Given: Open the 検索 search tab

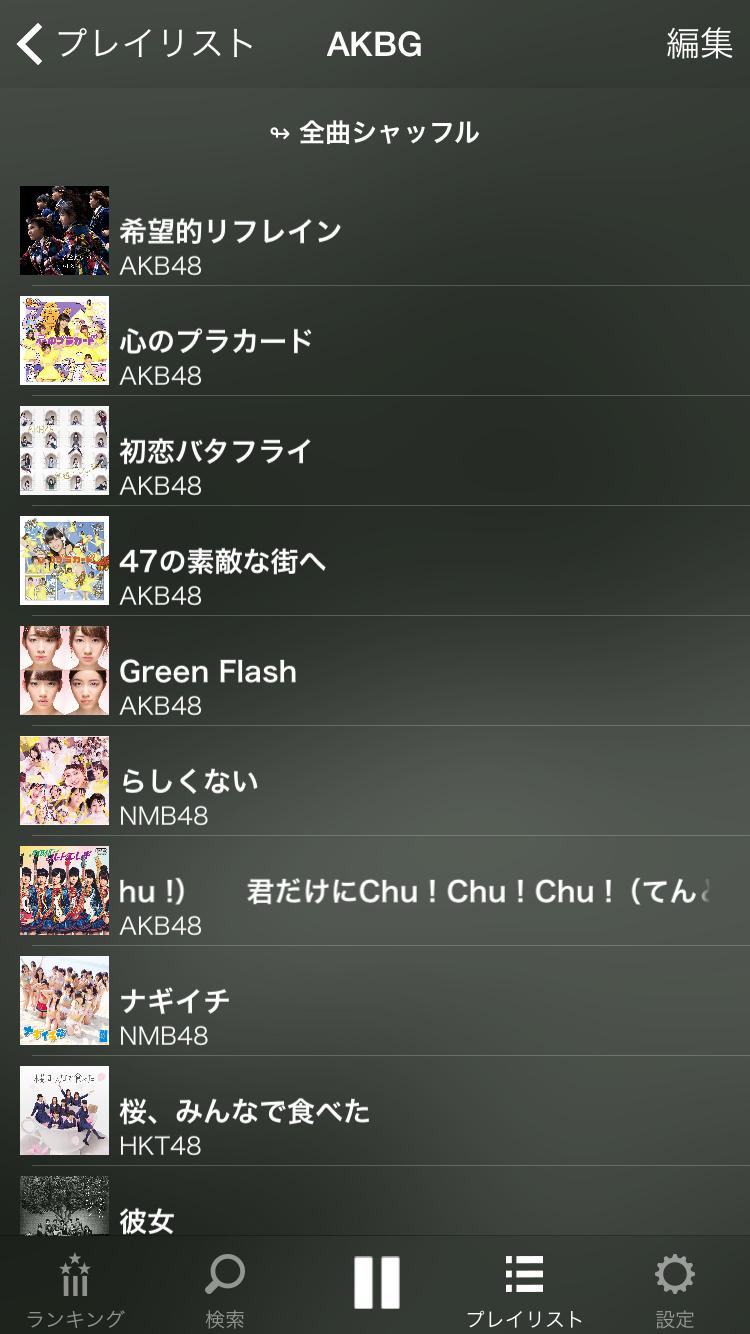Looking at the screenshot, I should [225, 1288].
